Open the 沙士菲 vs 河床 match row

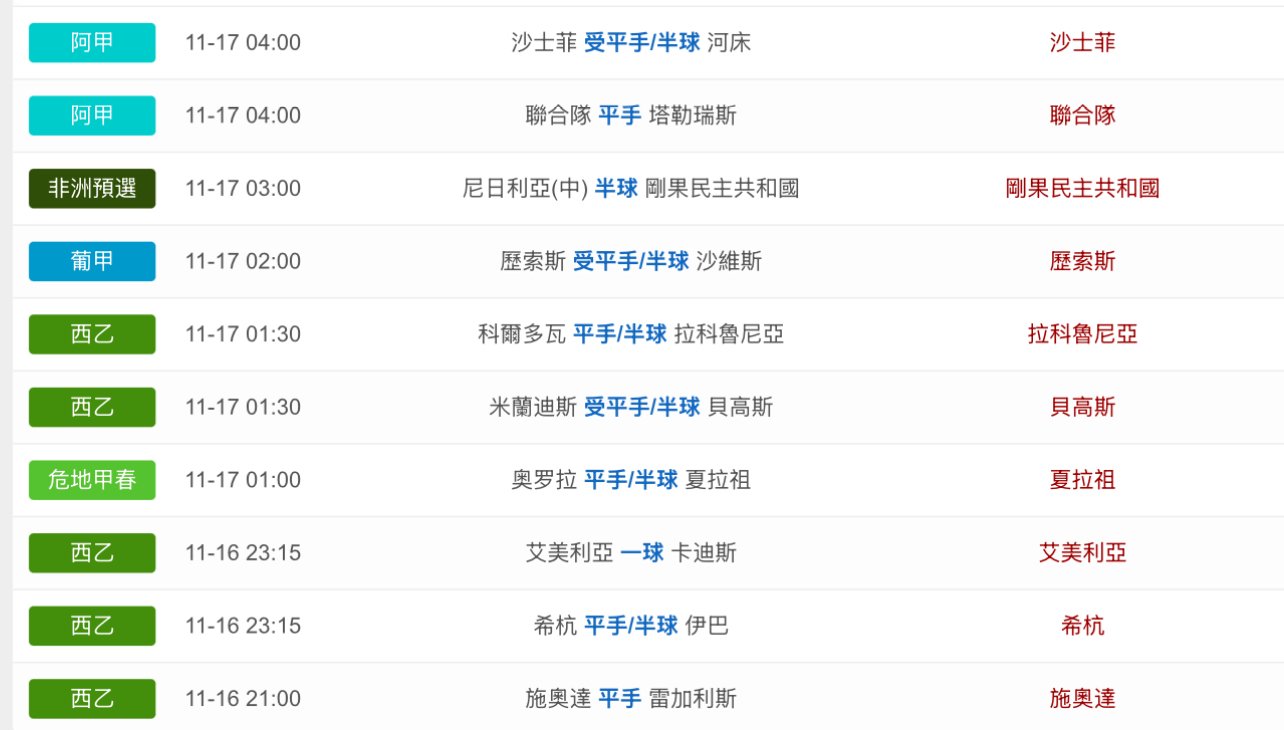click(631, 43)
